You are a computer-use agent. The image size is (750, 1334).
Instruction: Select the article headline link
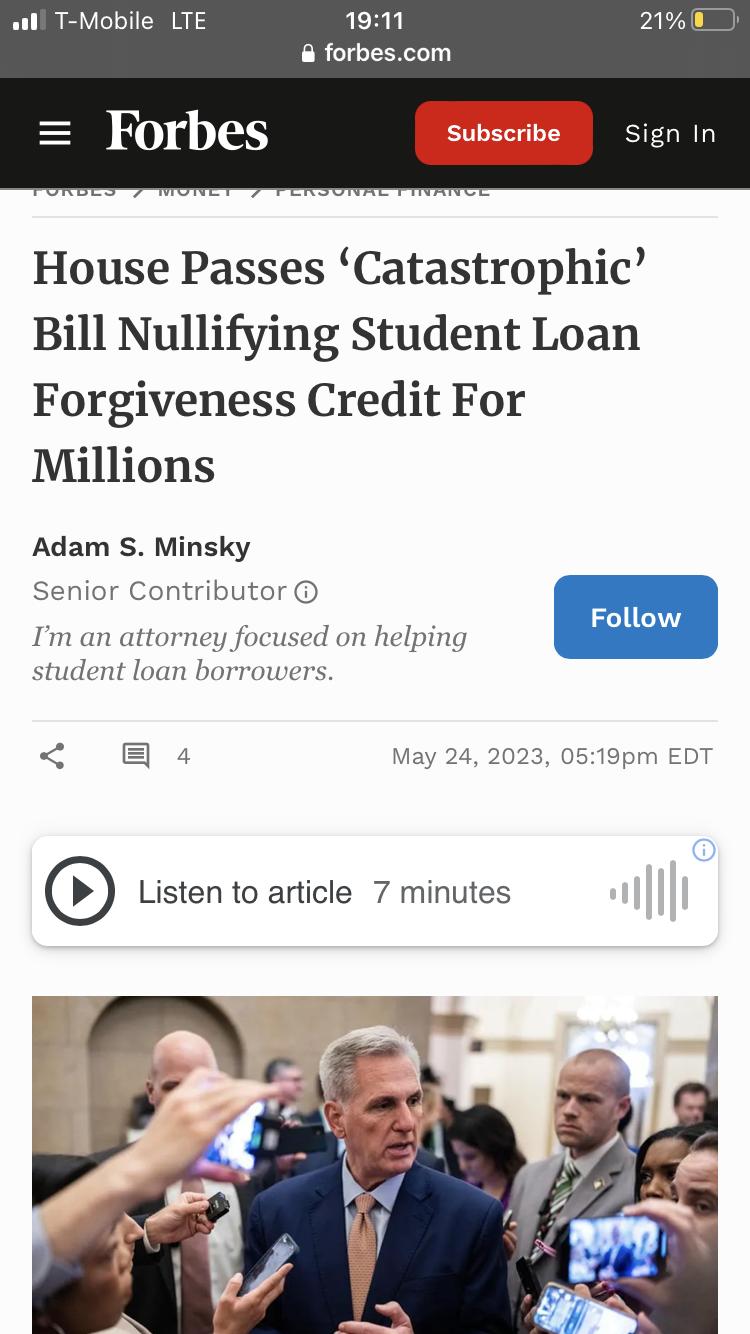340,367
